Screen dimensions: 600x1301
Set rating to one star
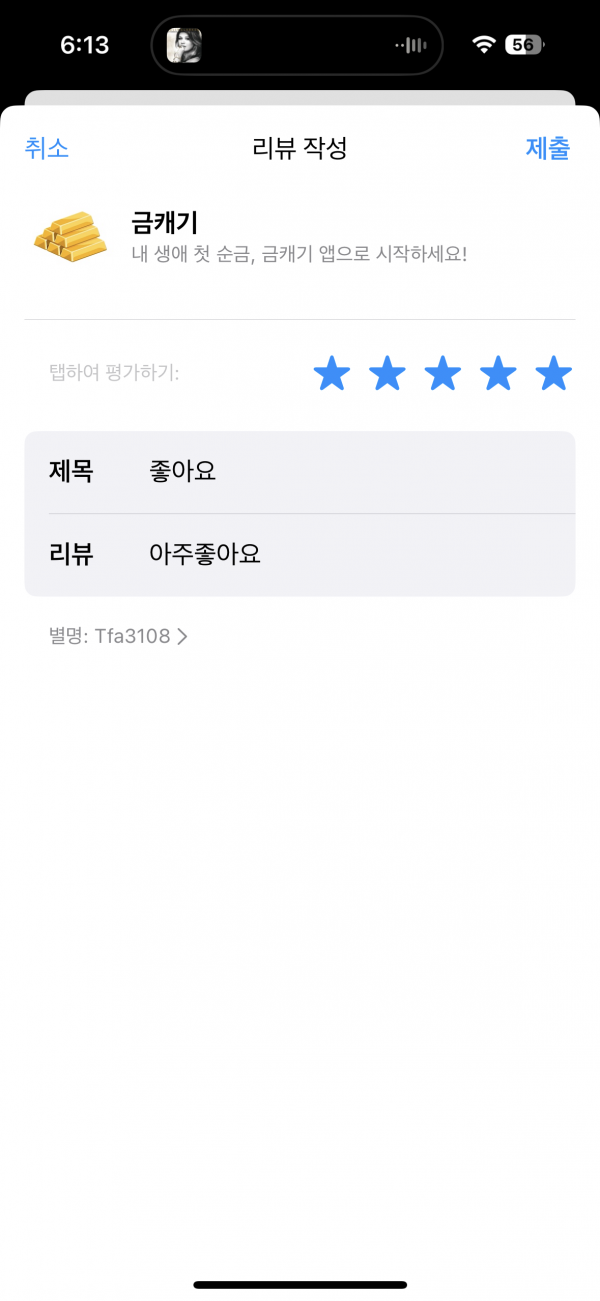332,374
